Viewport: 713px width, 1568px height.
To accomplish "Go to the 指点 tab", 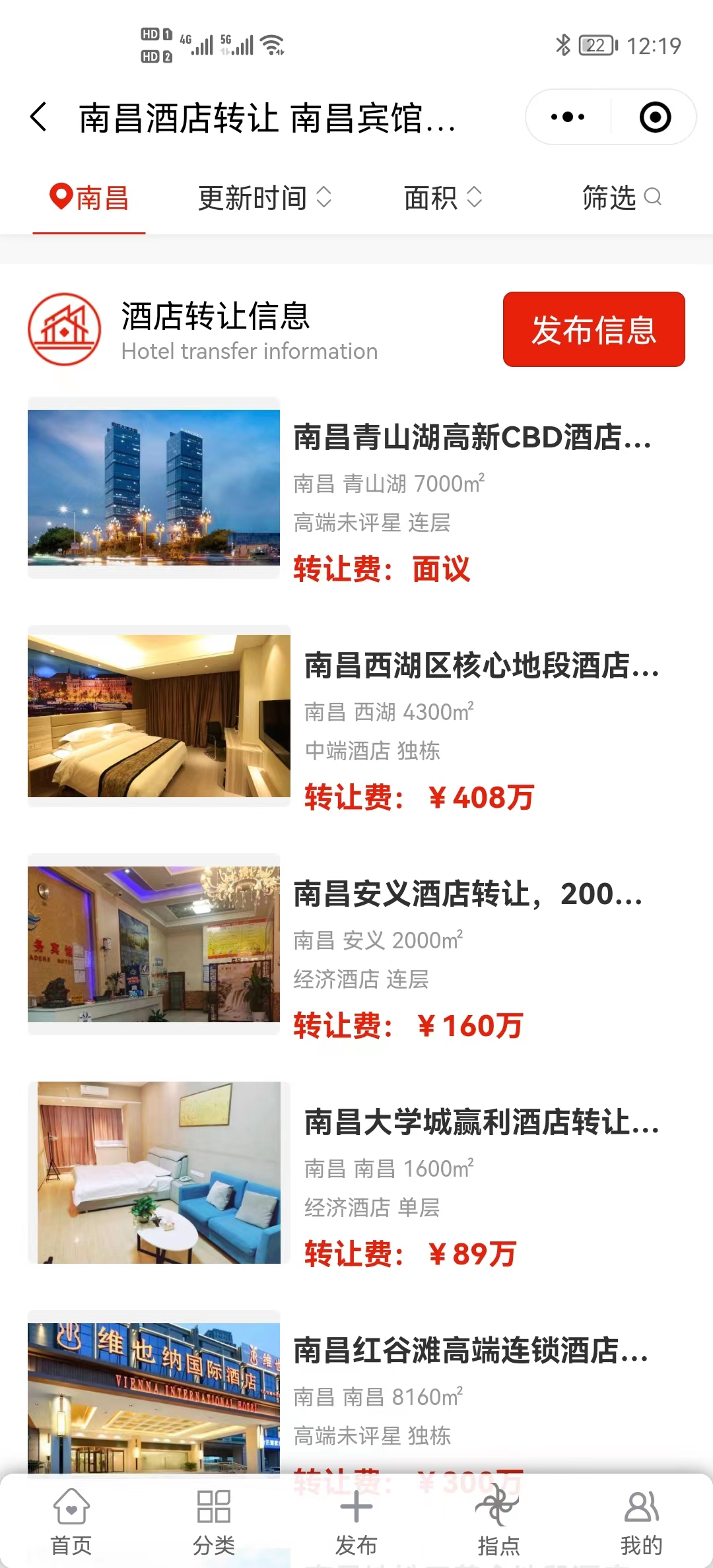I will (x=498, y=1522).
